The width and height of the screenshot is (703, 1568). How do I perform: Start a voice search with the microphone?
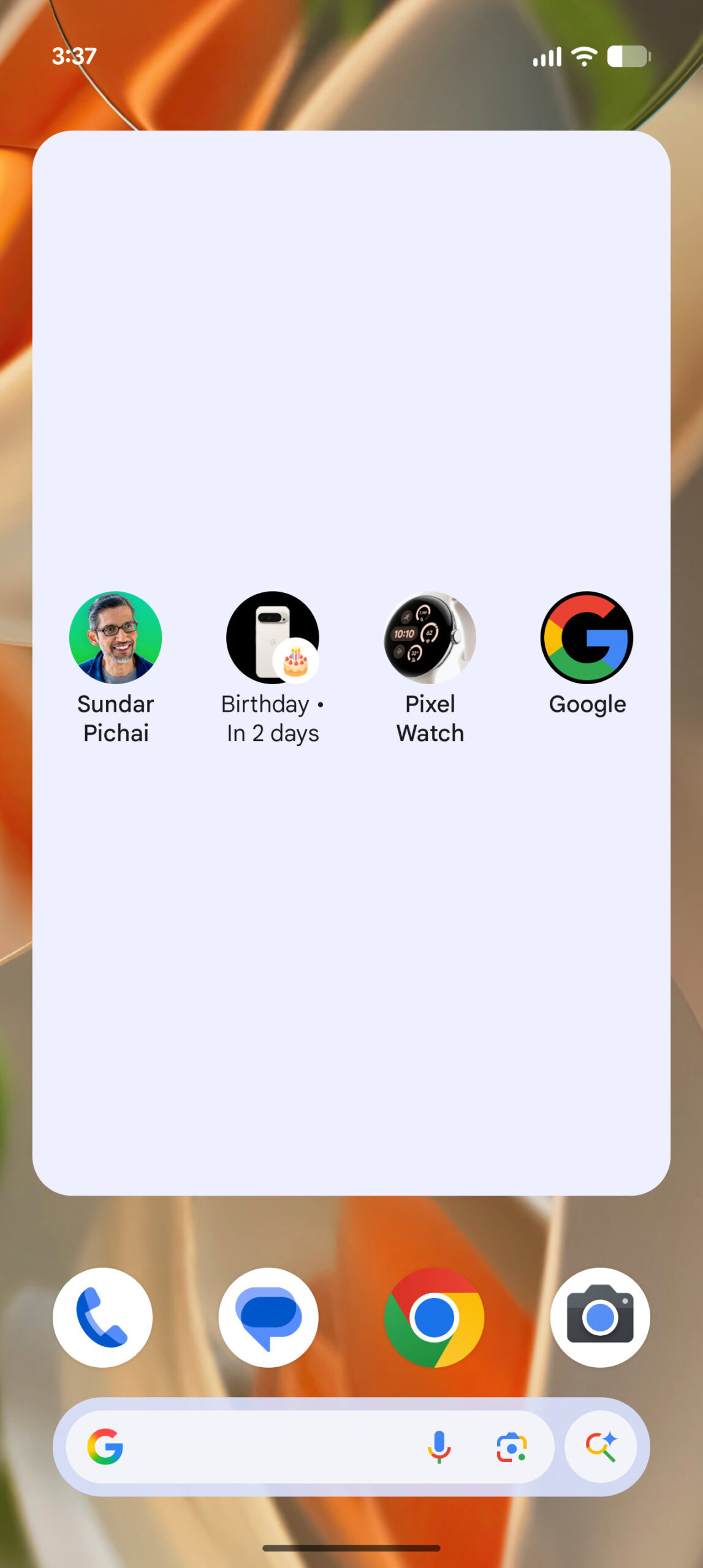(439, 1447)
